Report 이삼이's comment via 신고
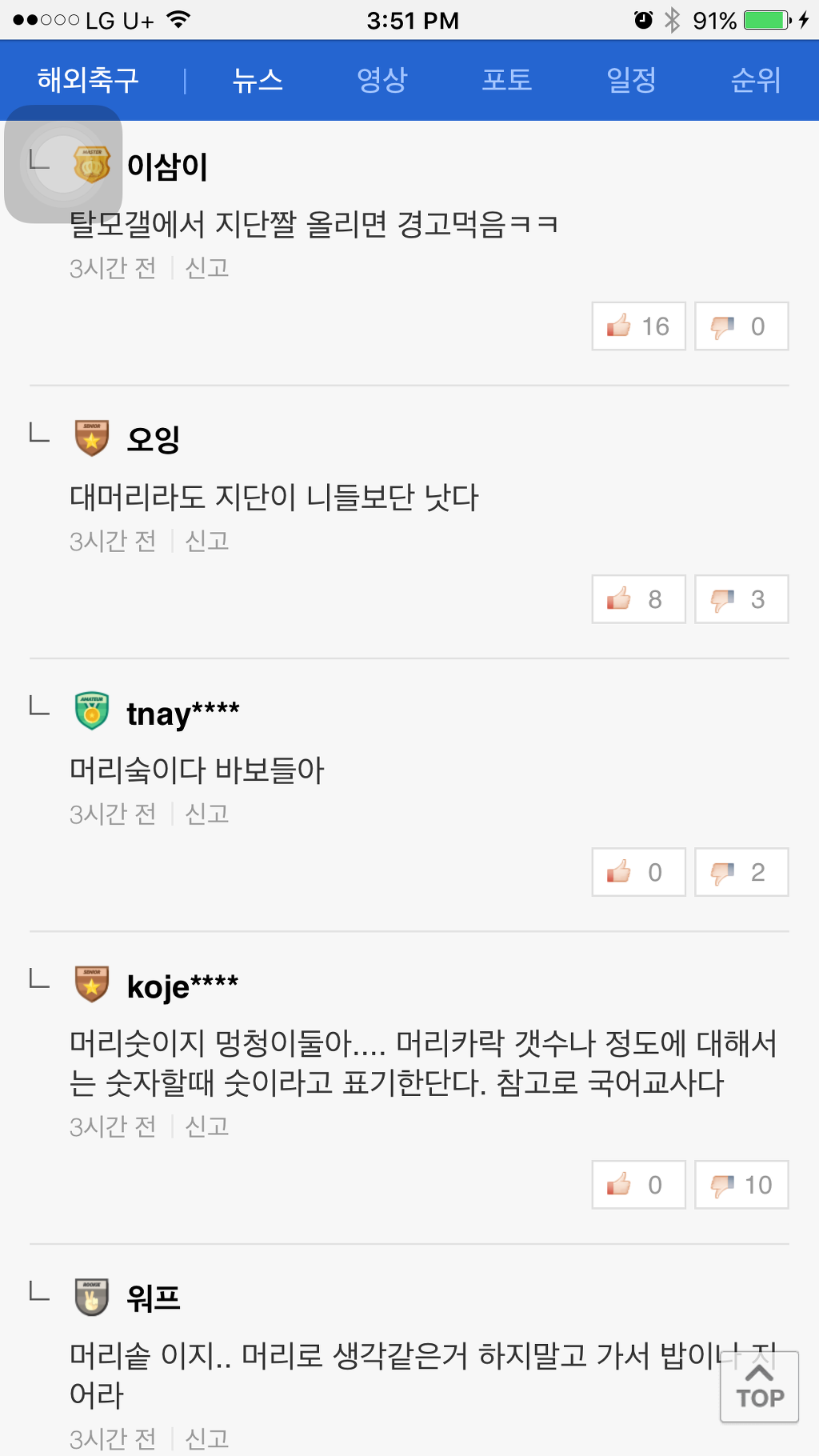Viewport: 819px width, 1456px height. coord(207,268)
